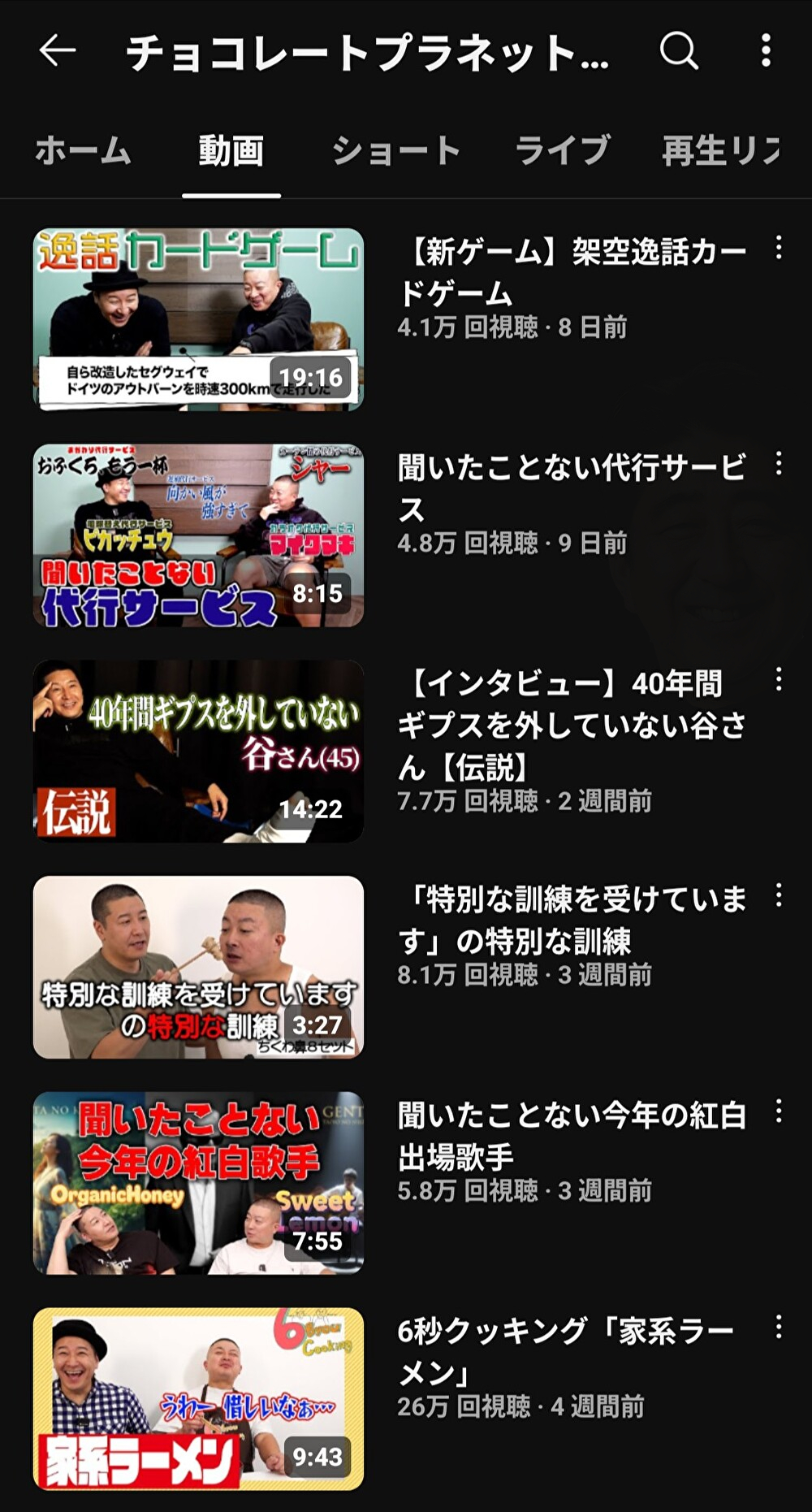Switch to the ライブ tab
This screenshot has height=1512, width=812.
[x=563, y=151]
